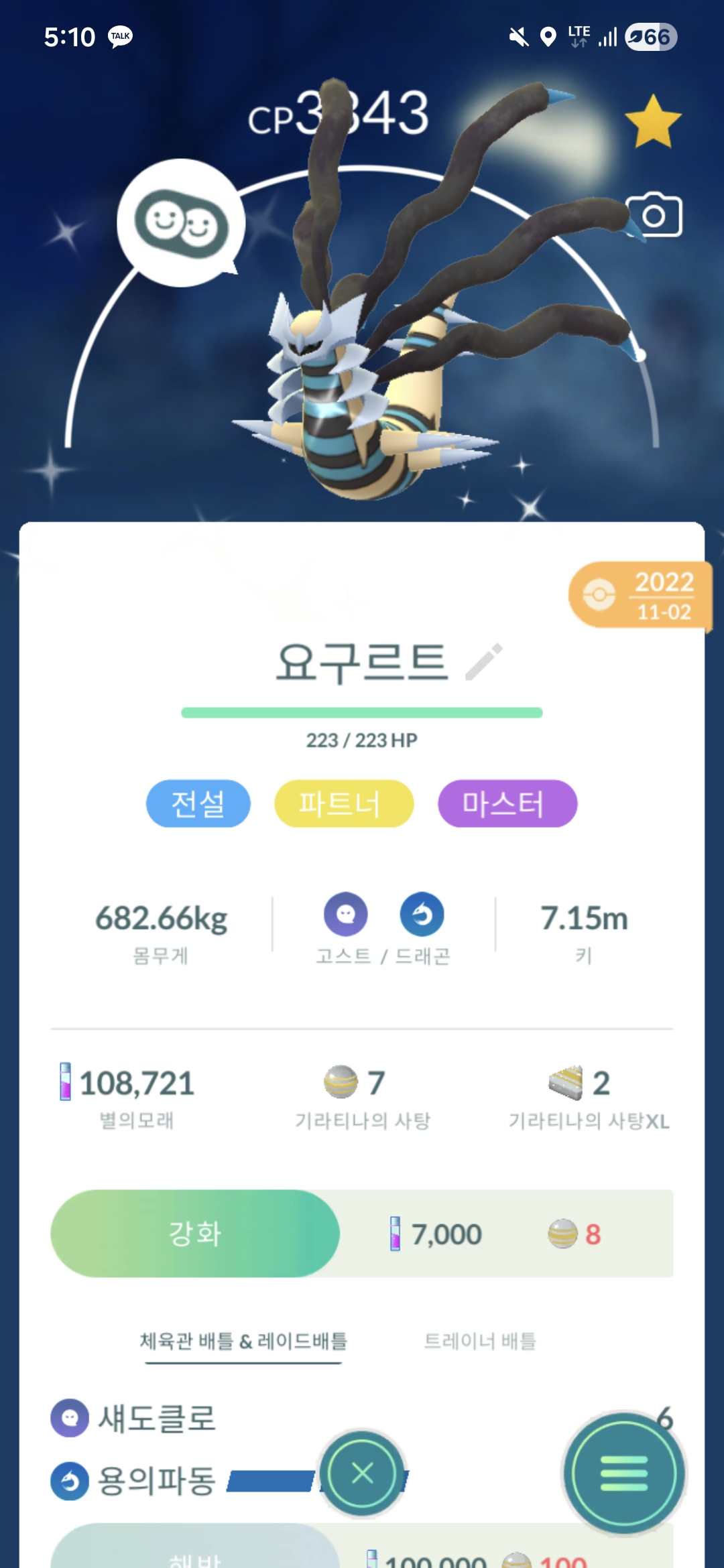Toggle the favorite star

coord(653,121)
